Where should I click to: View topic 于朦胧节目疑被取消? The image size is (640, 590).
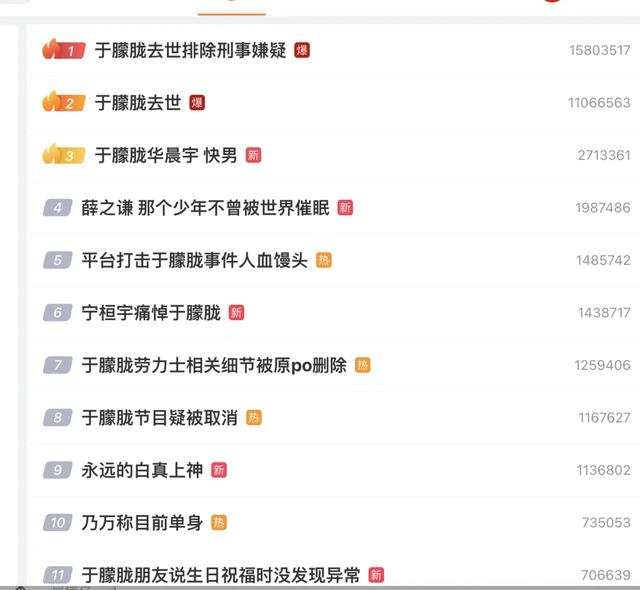tap(159, 418)
